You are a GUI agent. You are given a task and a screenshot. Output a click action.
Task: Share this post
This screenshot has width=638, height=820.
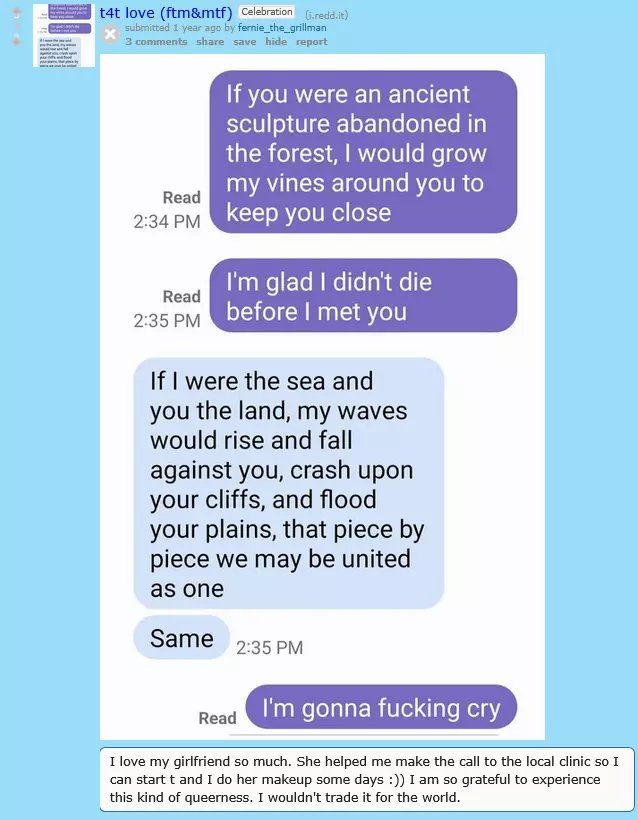pyautogui.click(x=210, y=42)
